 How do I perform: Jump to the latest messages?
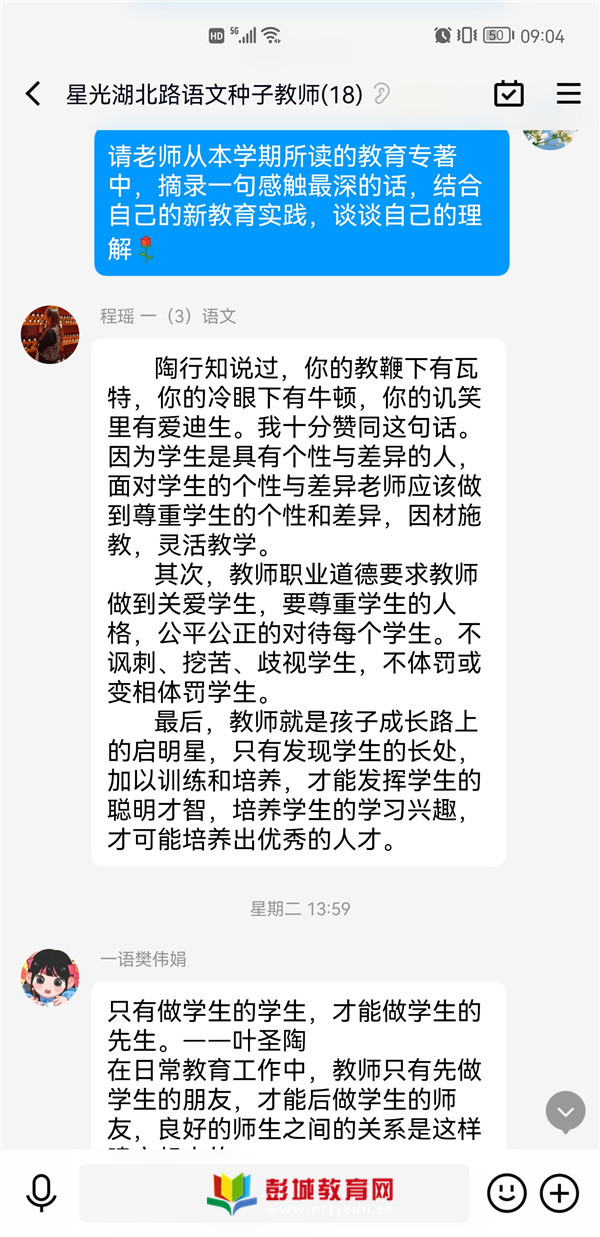click(565, 1111)
